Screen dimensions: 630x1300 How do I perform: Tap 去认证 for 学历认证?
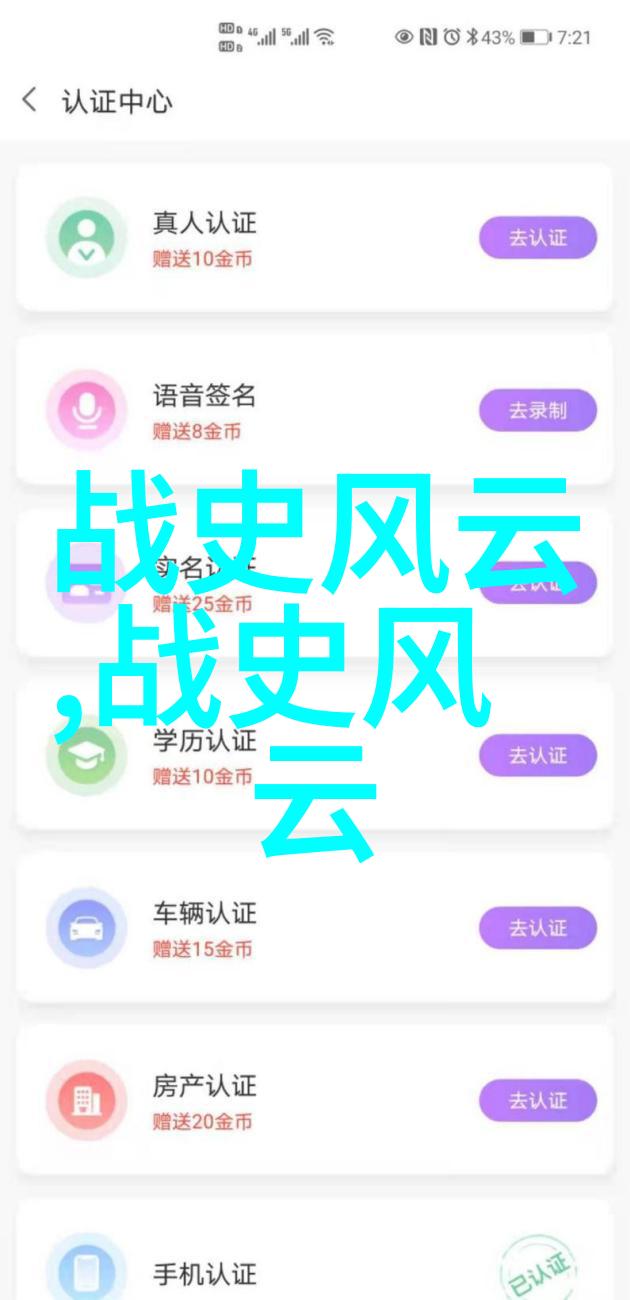pos(537,756)
